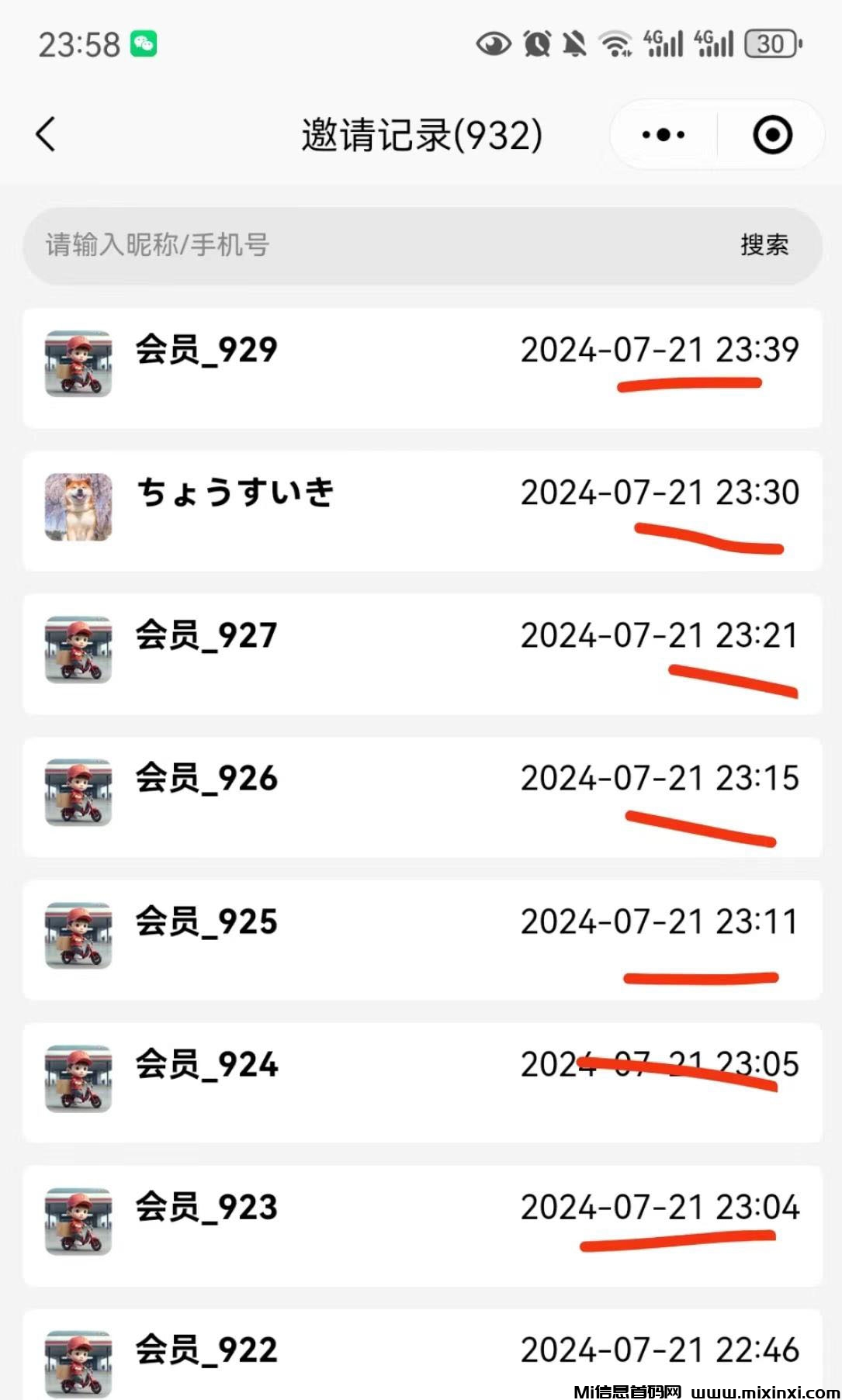Tap the muted notifications icon in status bar
842x1400 pixels.
574,43
